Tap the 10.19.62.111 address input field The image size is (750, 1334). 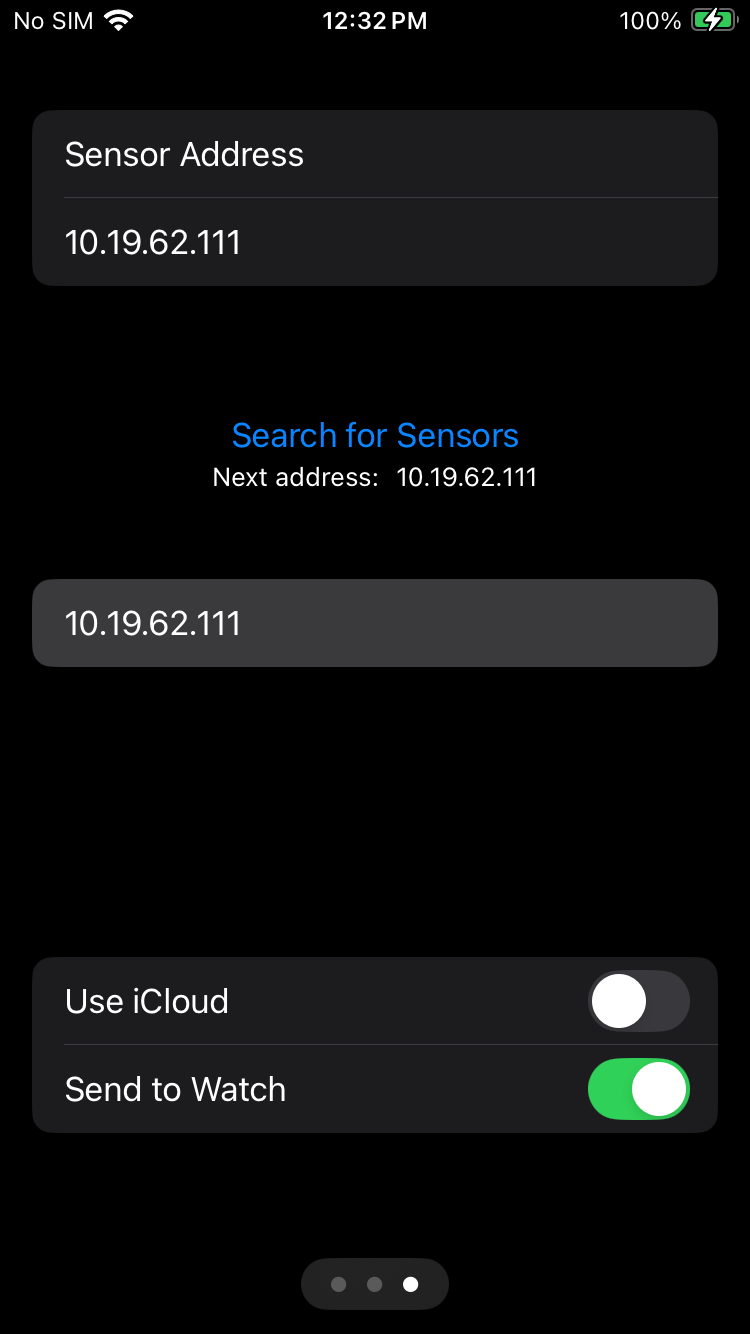(375, 623)
